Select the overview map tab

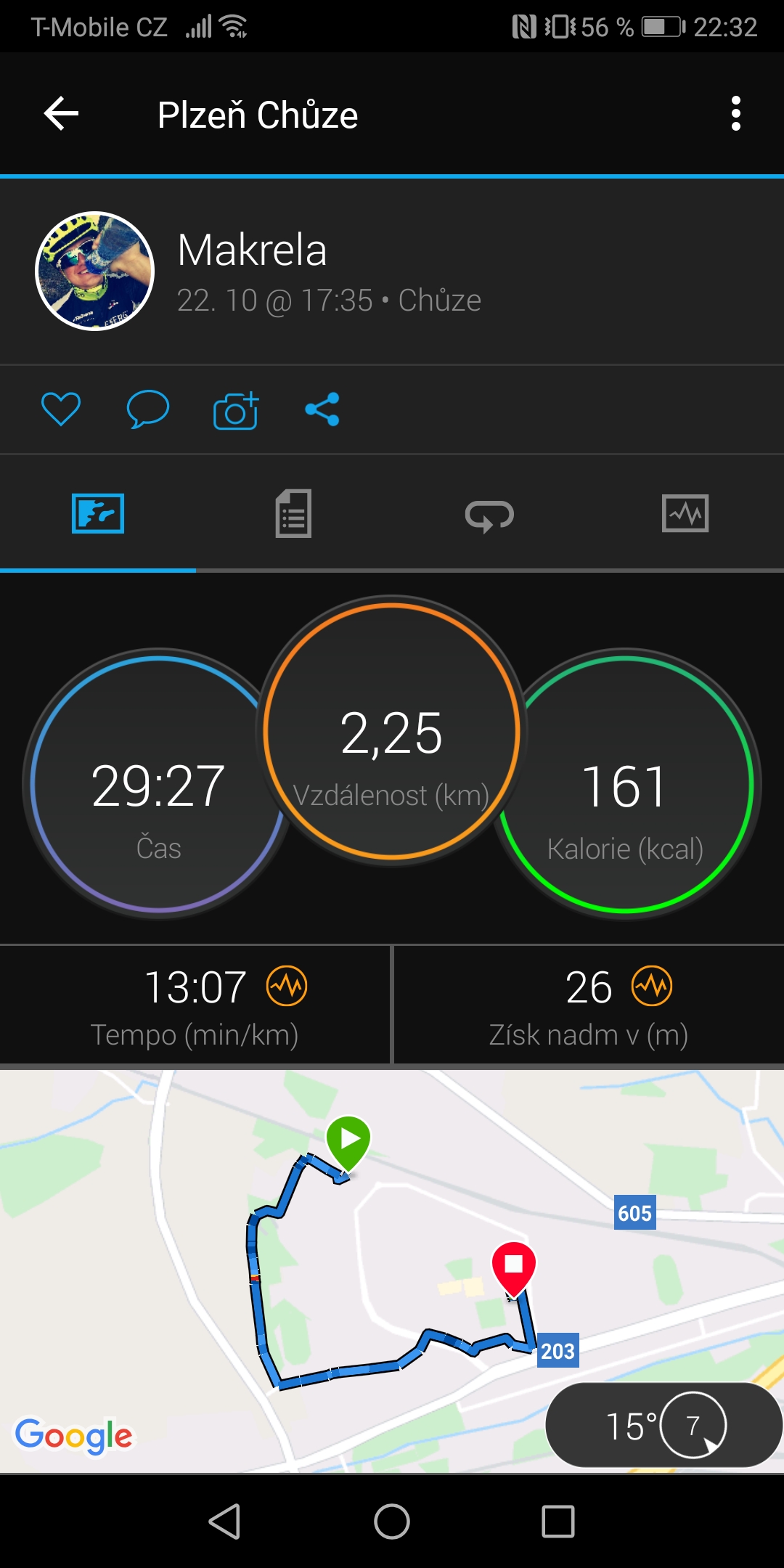point(98,513)
